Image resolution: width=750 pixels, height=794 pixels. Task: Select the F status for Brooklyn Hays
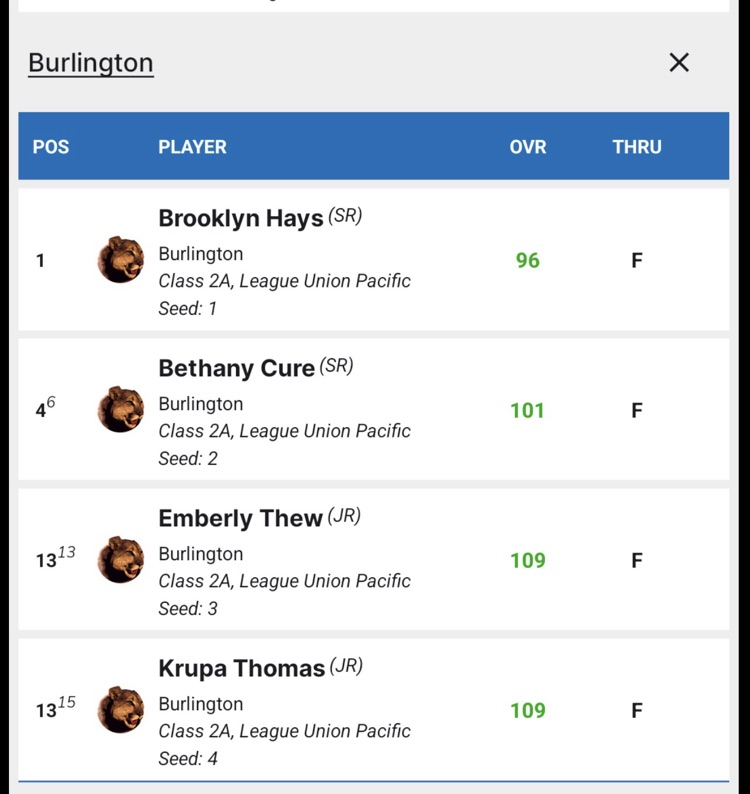click(636, 260)
